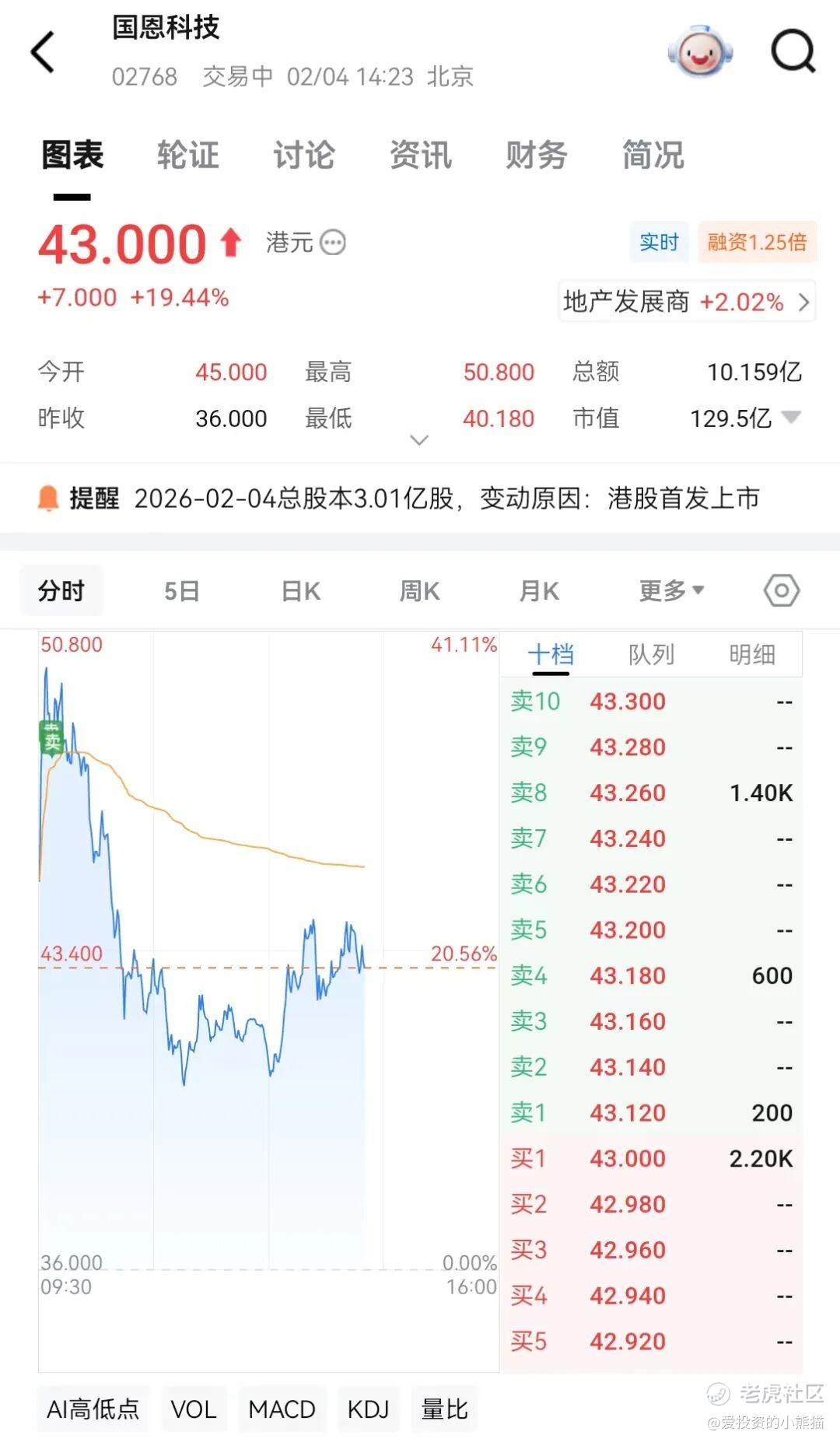Go back using the top-left arrow
Screen dimensions: 840x1442
click(44, 53)
